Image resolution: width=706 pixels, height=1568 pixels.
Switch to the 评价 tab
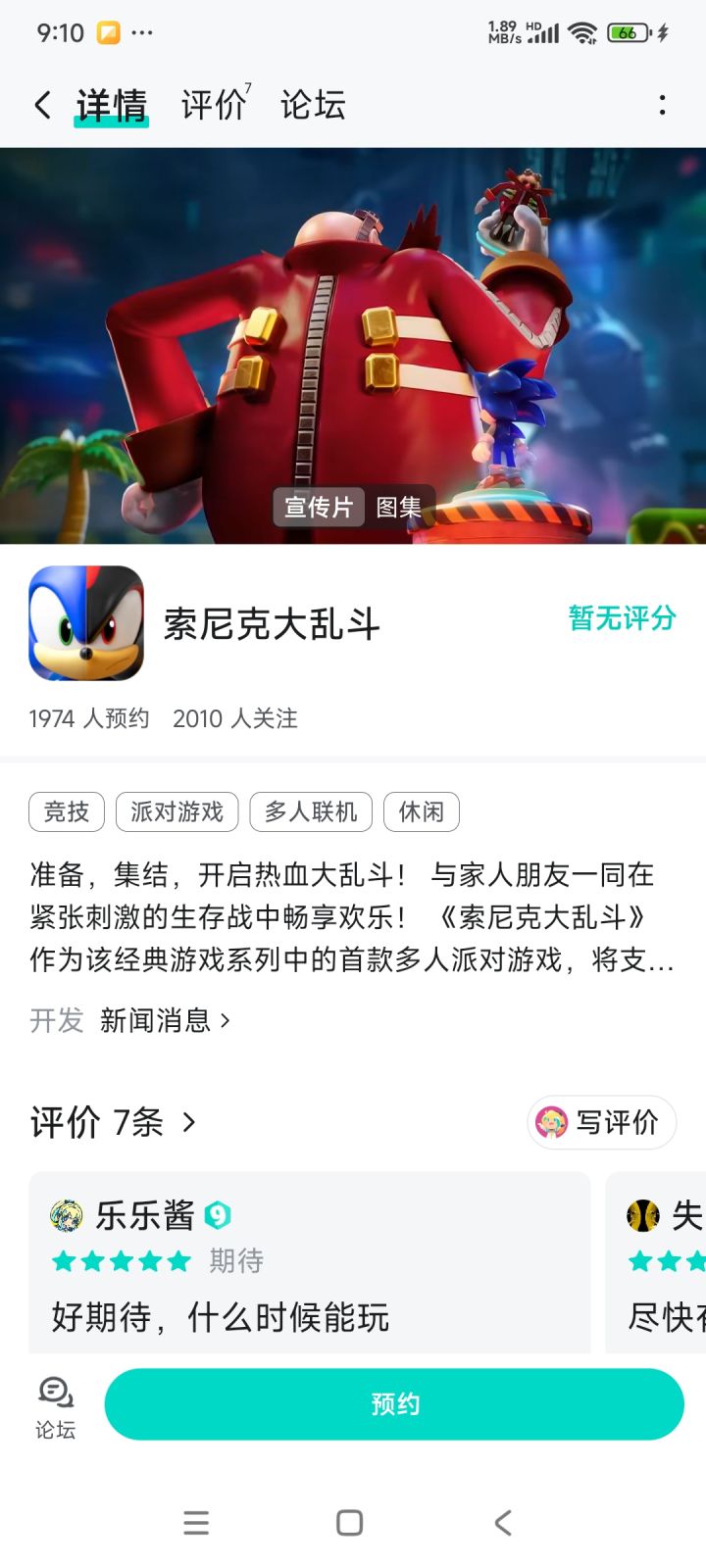pos(212,104)
